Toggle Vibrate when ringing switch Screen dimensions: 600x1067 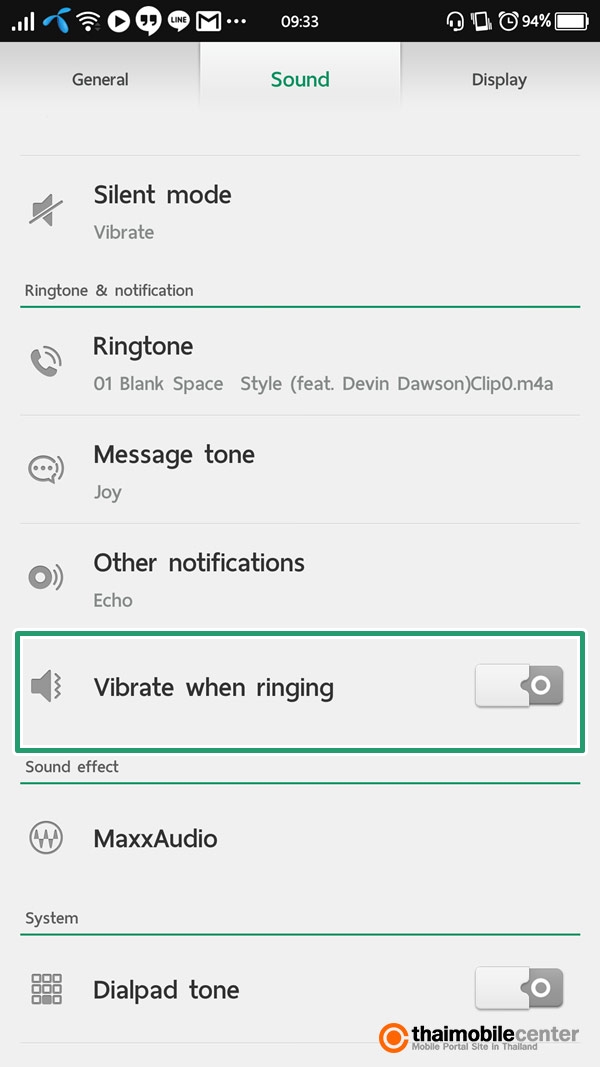coord(519,685)
